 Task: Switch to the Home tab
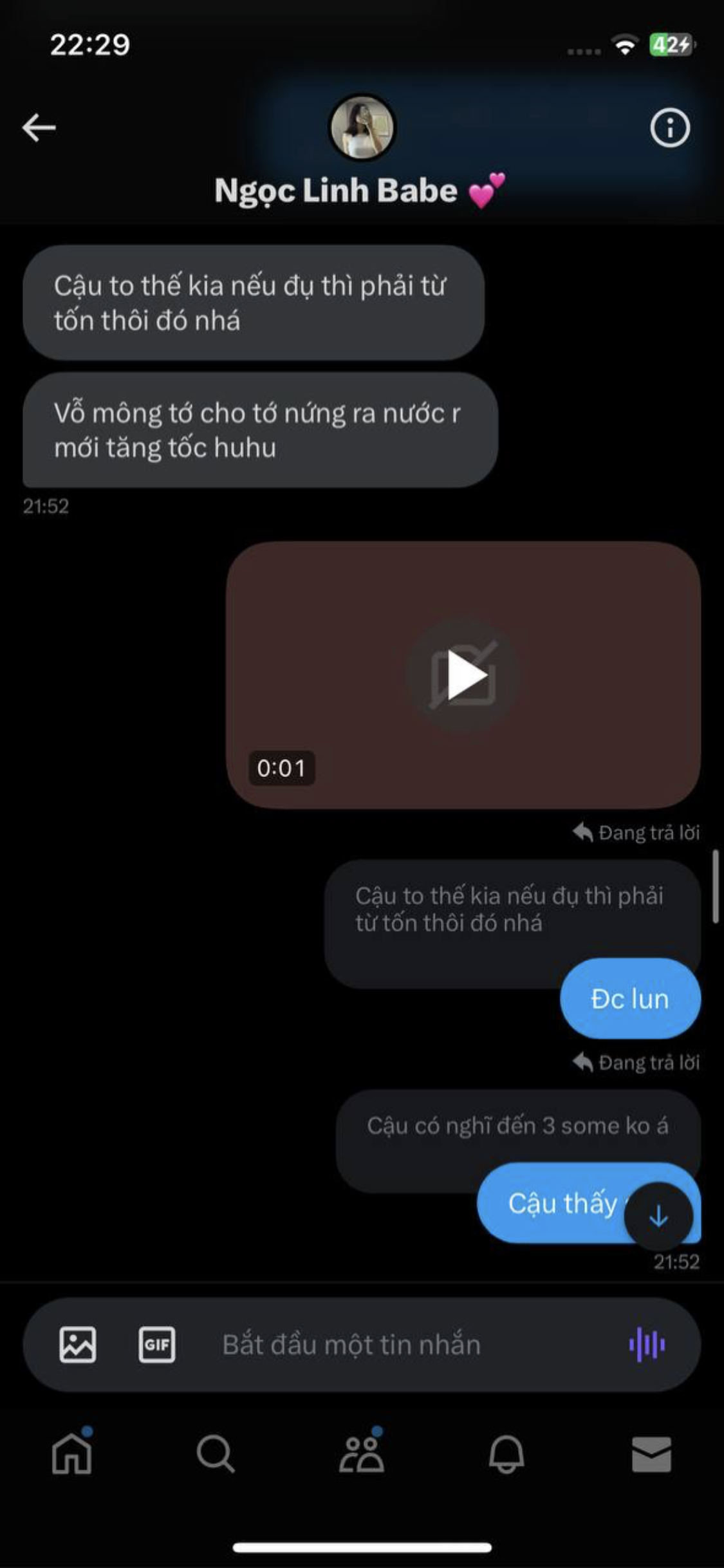(72, 1454)
